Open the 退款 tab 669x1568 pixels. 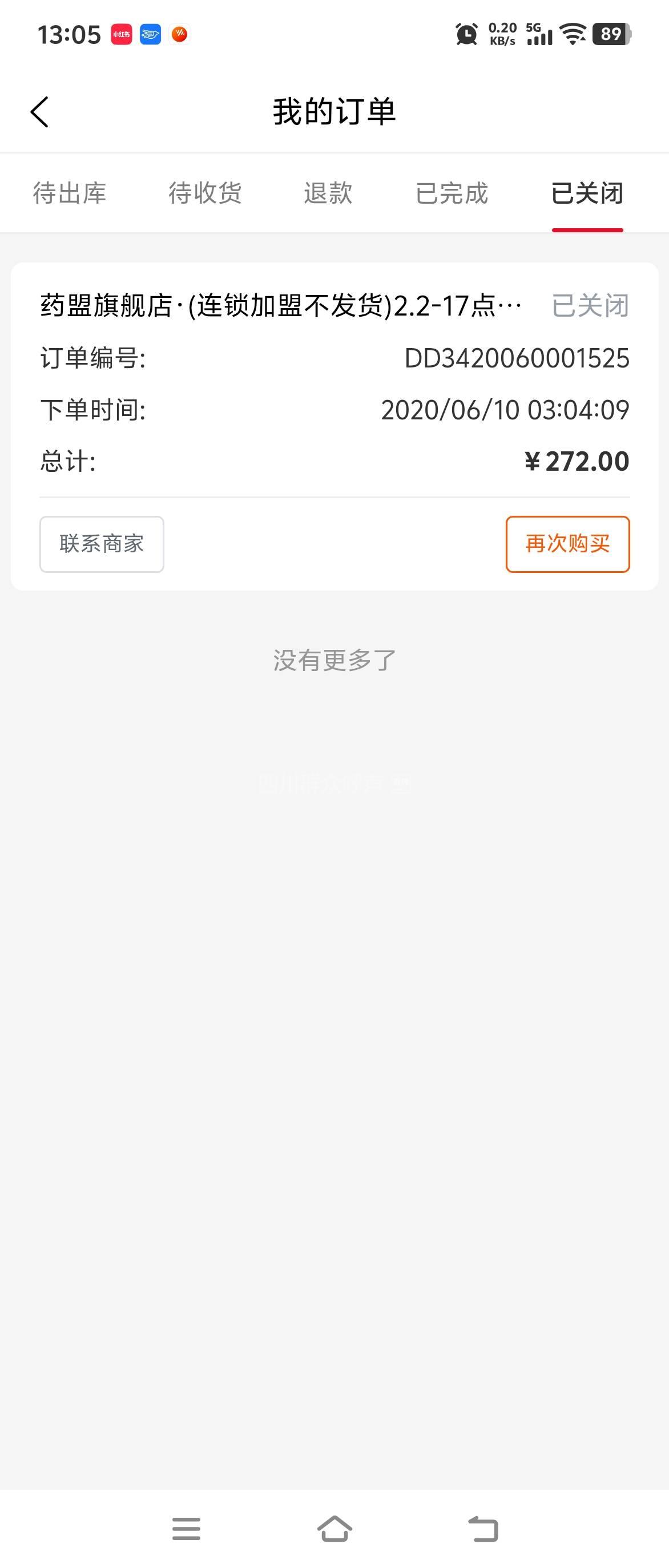[328, 193]
